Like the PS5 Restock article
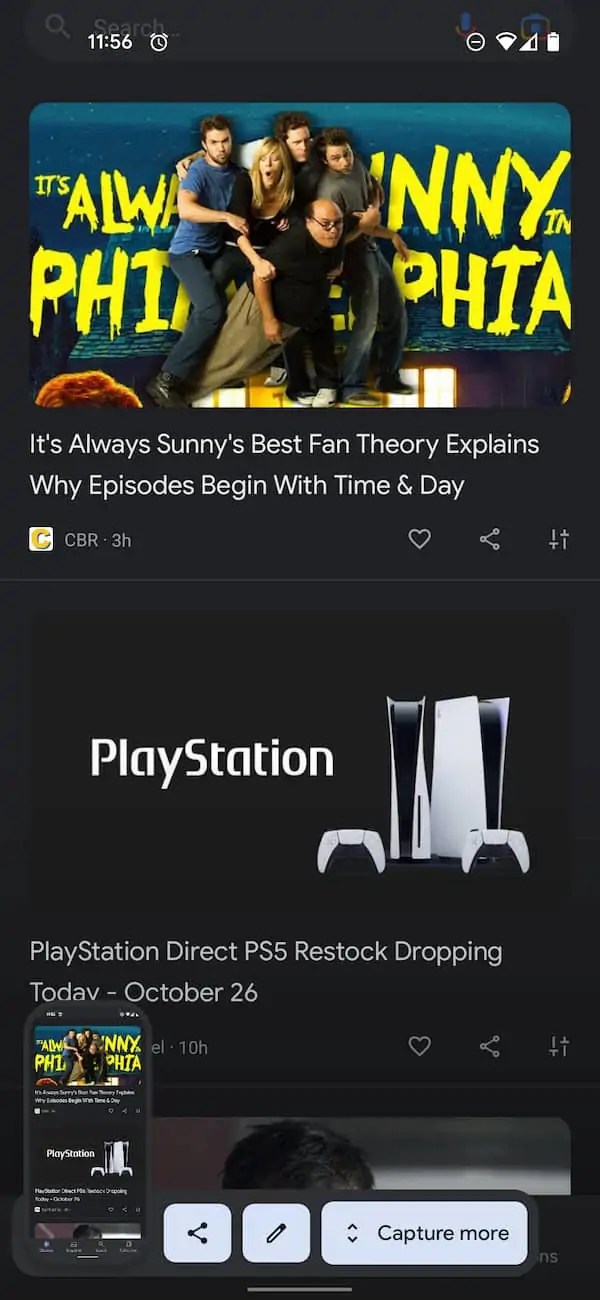Screen dimensions: 600x1300 click(x=420, y=1046)
